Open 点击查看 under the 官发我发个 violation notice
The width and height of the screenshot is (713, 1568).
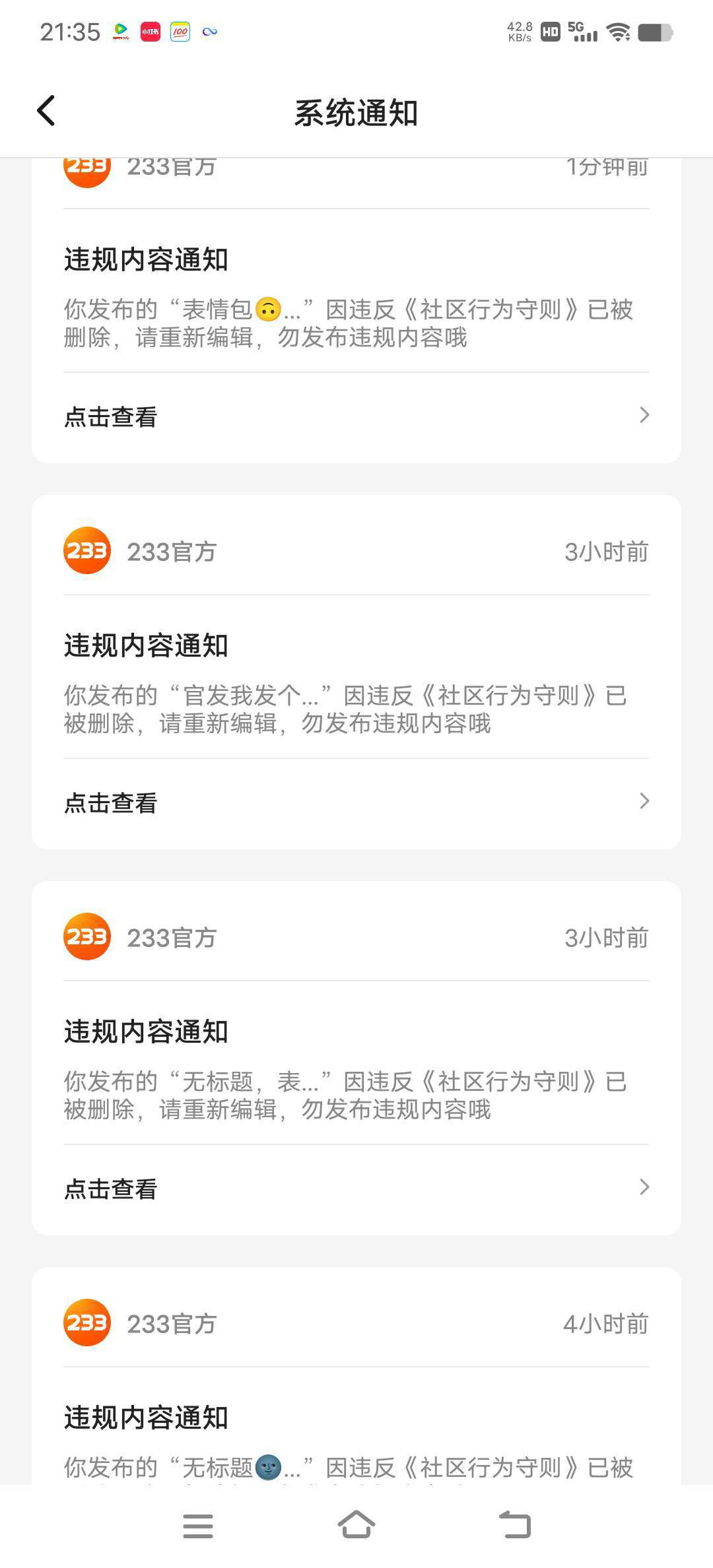[356, 802]
